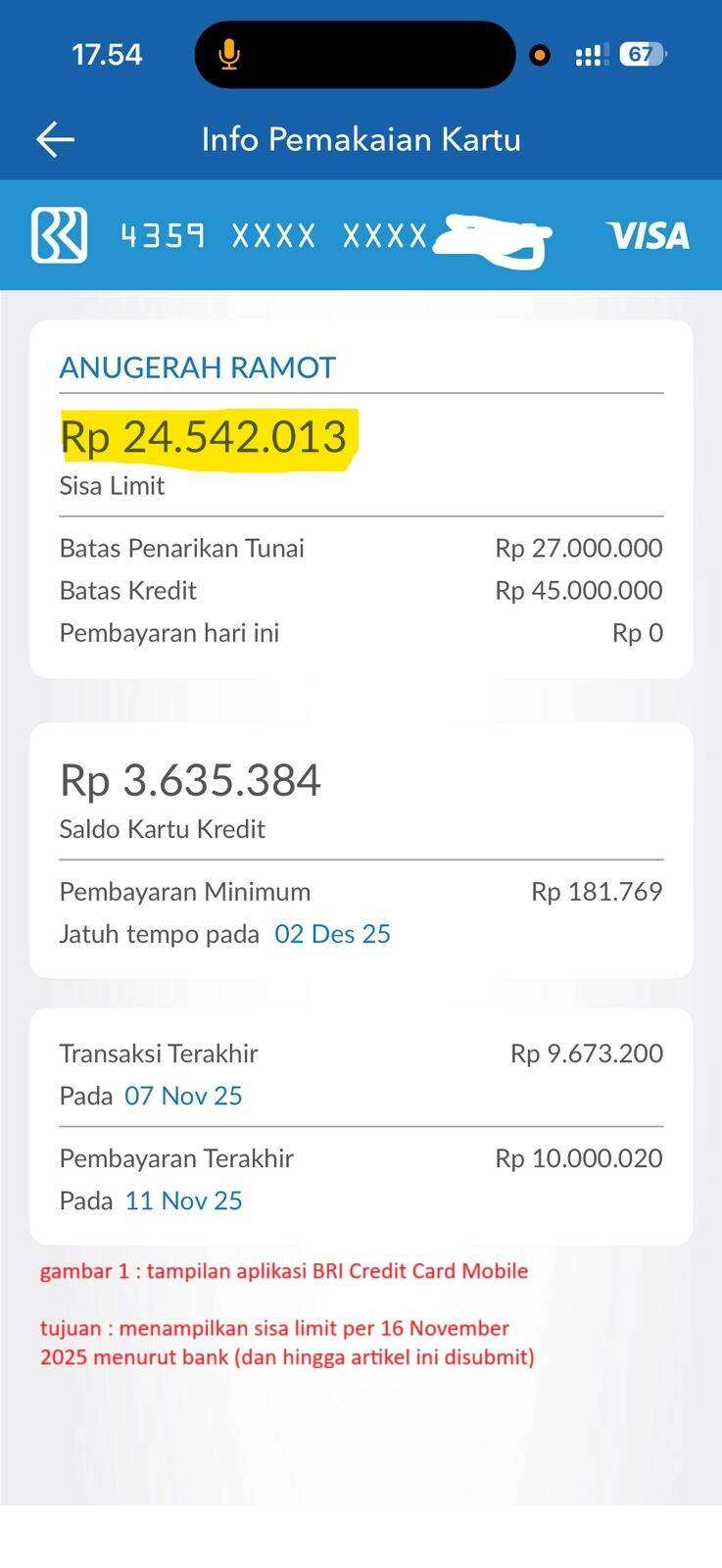Select the Transaksi Terakhir amount Rp 9.673.200
Image resolution: width=722 pixels, height=1568 pixels.
point(586,1053)
